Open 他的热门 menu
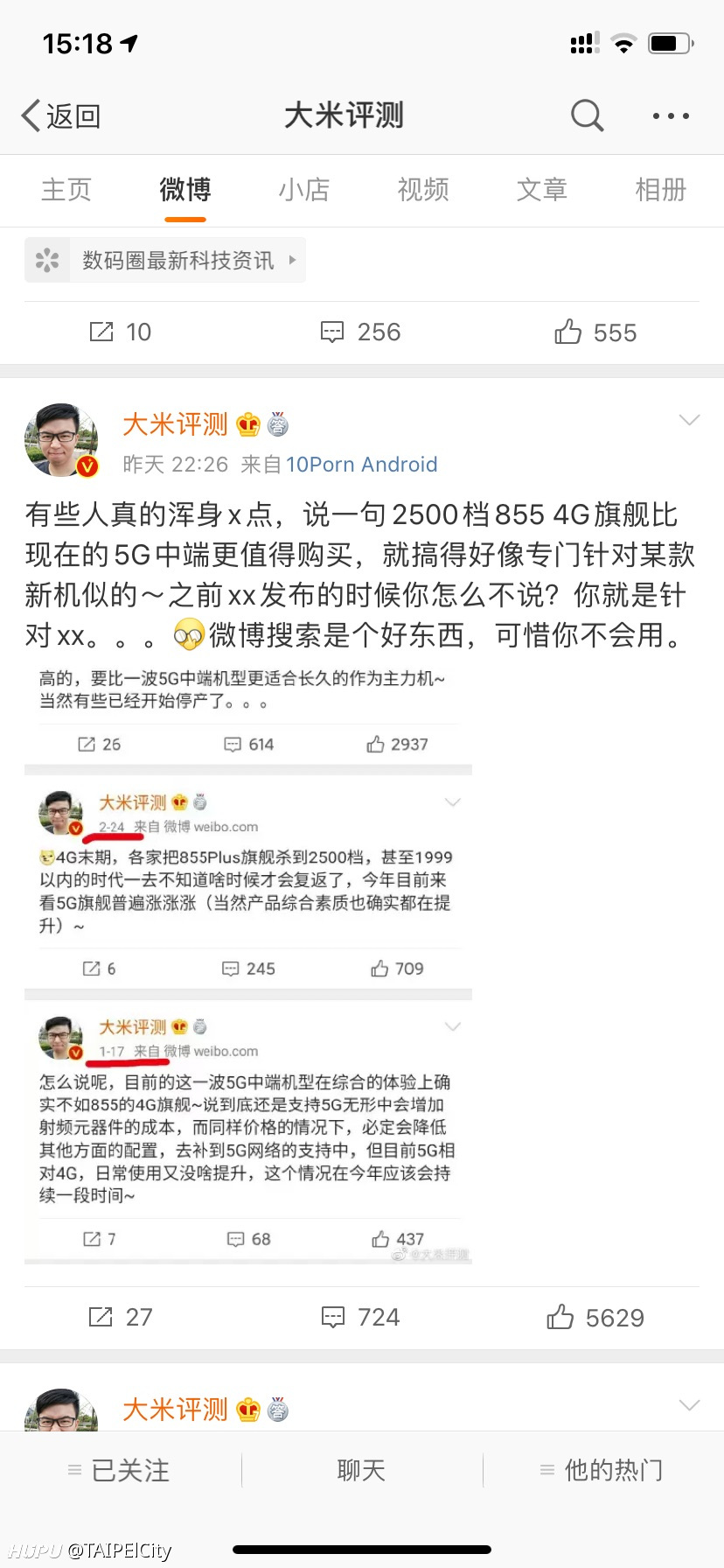Screen dimensions: 724x1568 pos(602,1470)
